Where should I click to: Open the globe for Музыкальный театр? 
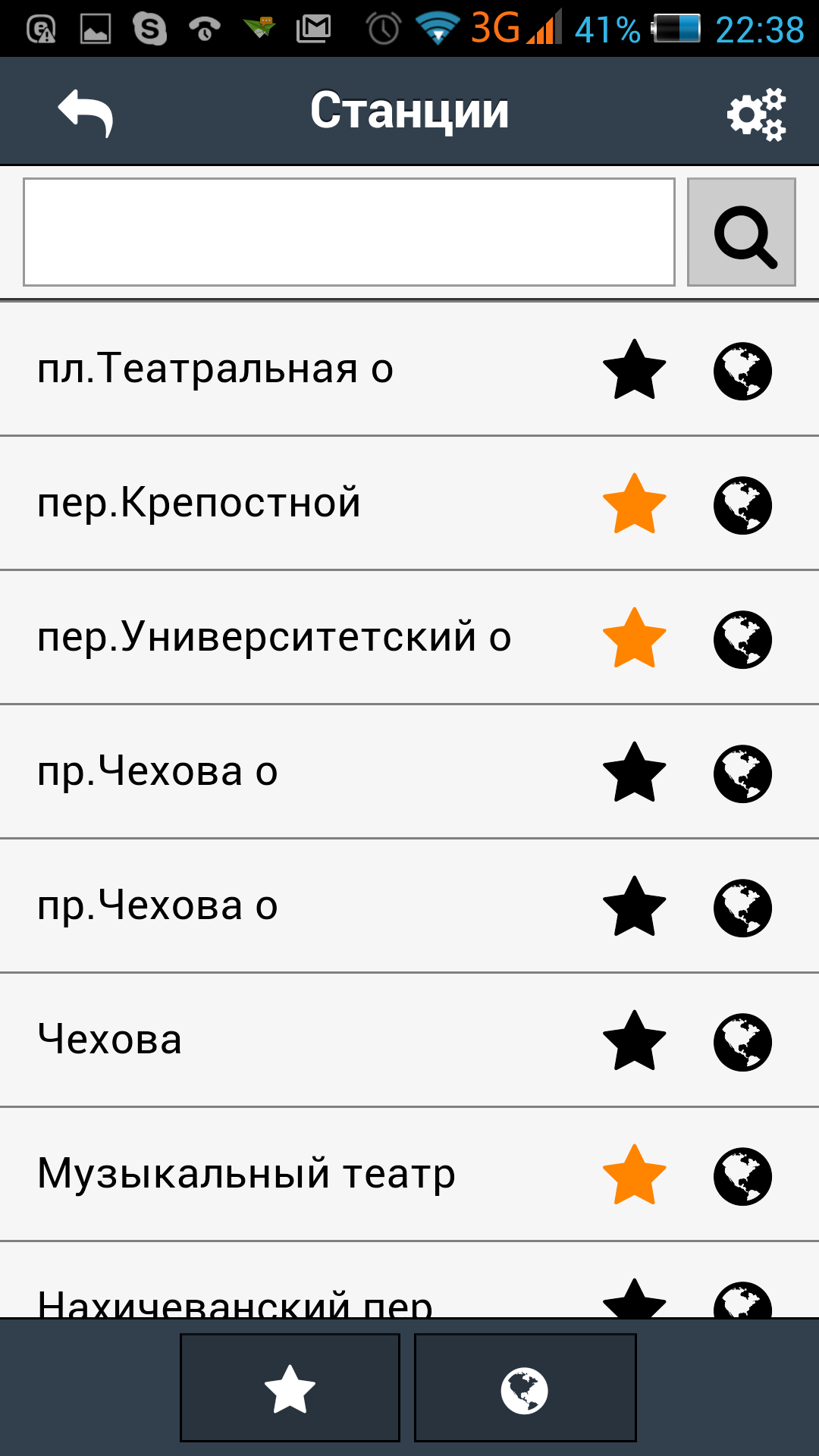pos(742,1176)
